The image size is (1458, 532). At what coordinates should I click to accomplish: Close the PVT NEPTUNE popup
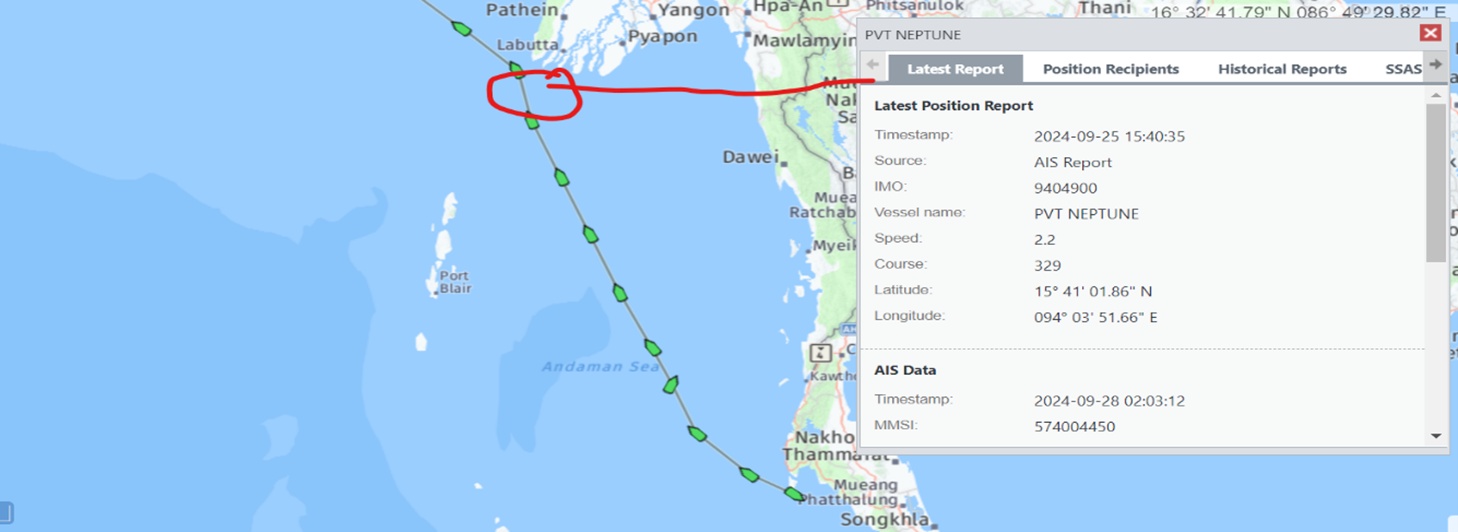[x=1430, y=33]
